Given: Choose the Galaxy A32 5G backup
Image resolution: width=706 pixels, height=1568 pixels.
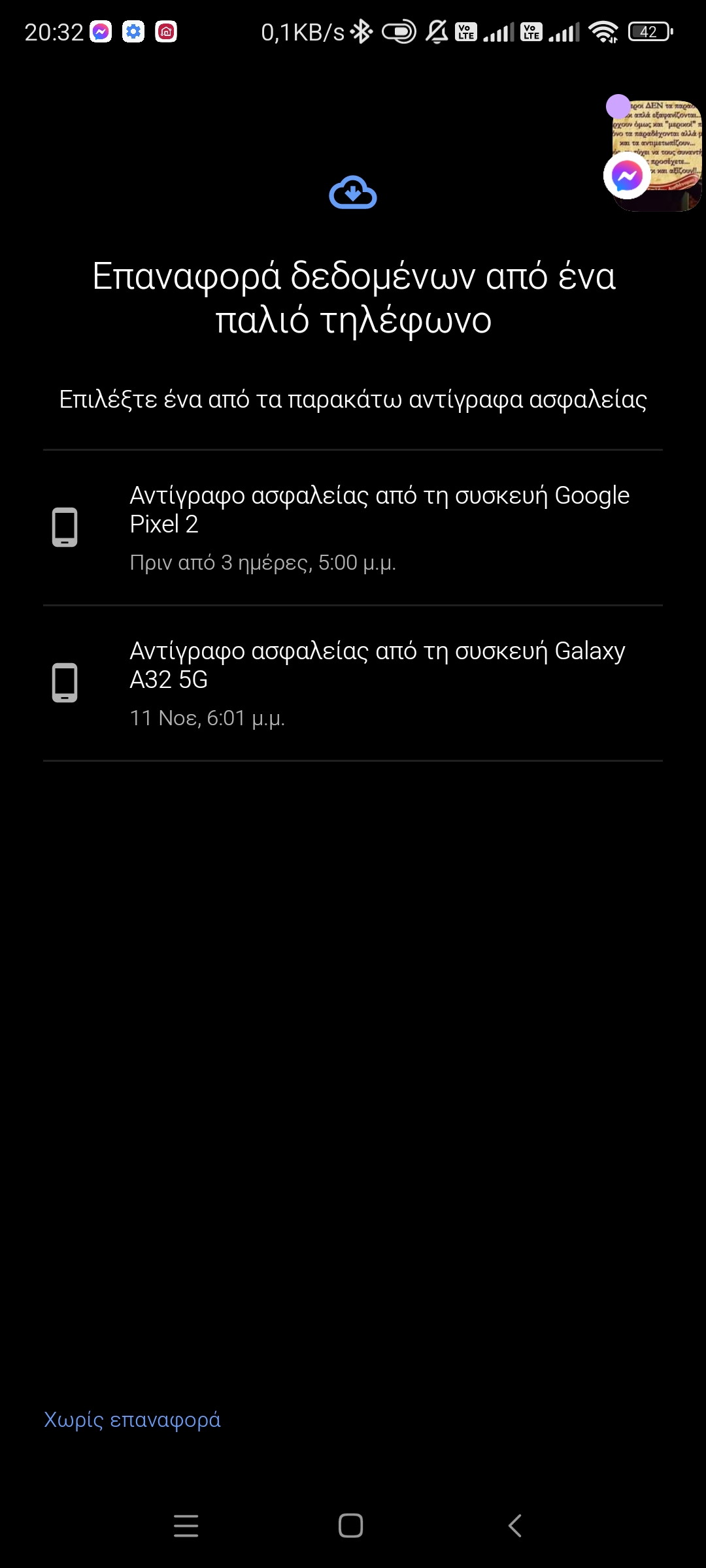Looking at the screenshot, I should click(x=353, y=682).
